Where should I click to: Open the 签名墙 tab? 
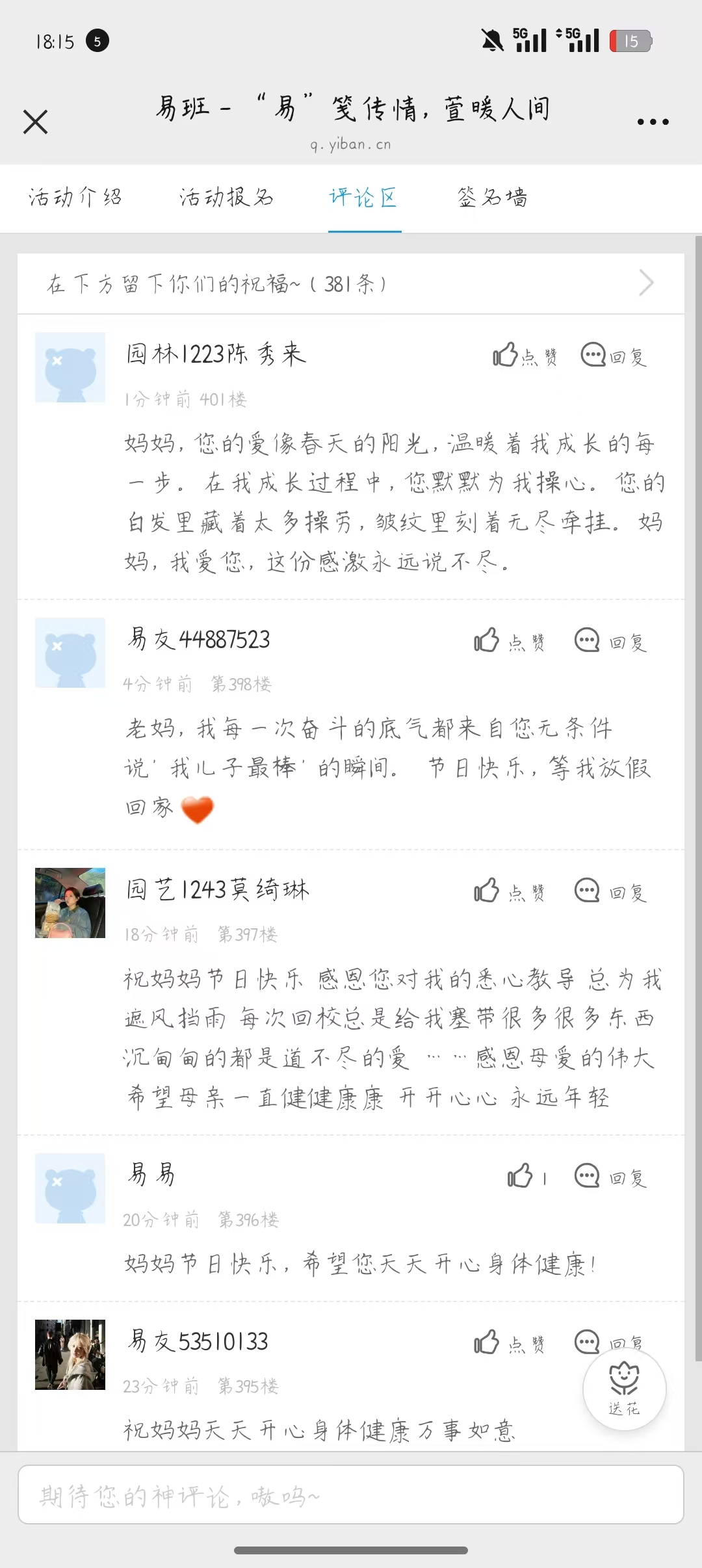tap(492, 198)
